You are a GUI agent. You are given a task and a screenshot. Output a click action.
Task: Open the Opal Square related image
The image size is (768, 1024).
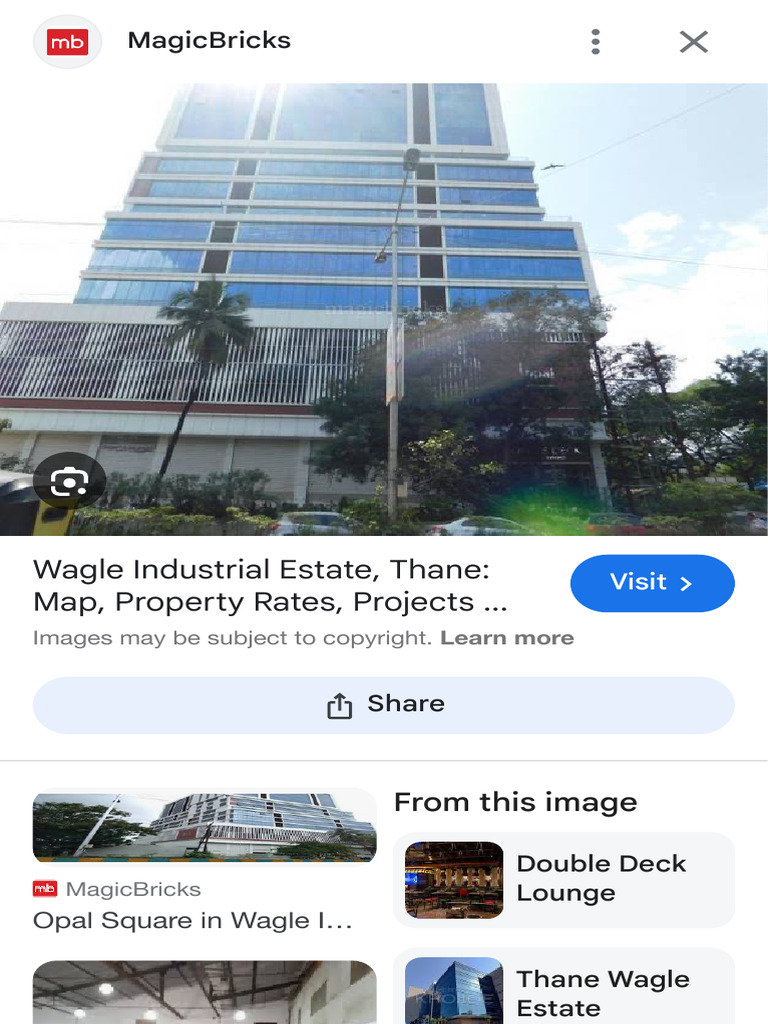pos(204,826)
